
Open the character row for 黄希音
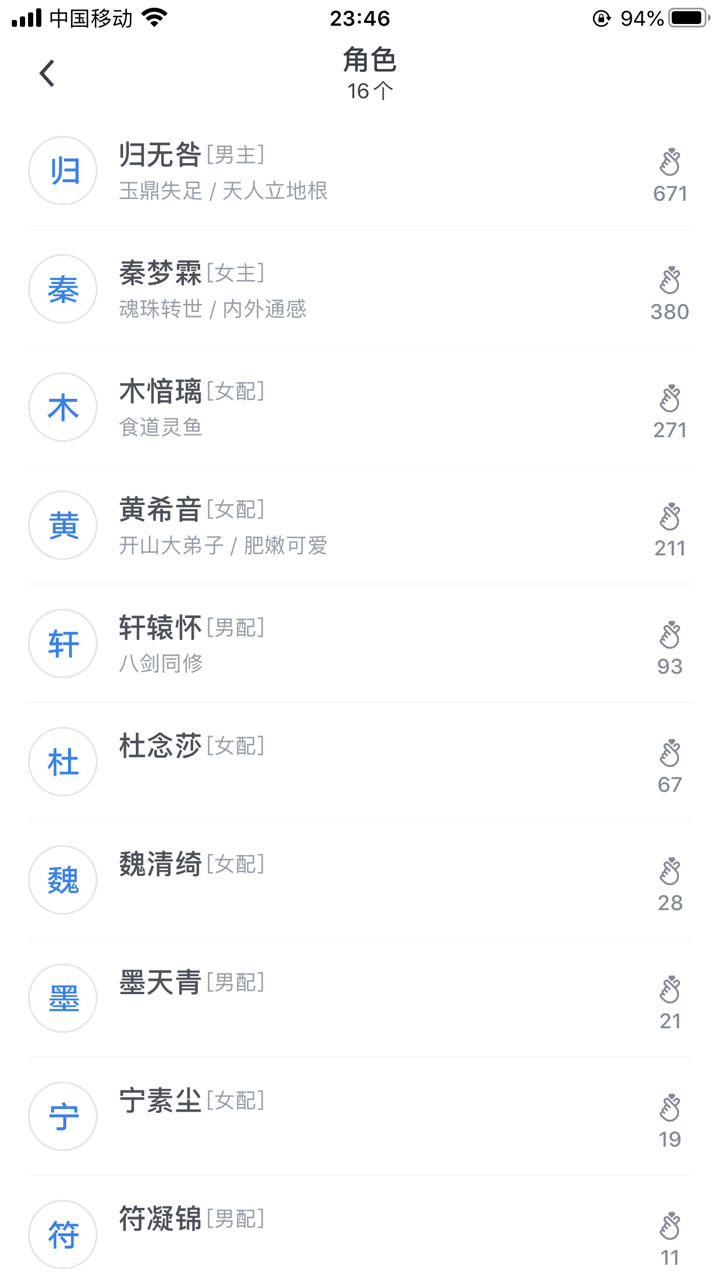300,525
